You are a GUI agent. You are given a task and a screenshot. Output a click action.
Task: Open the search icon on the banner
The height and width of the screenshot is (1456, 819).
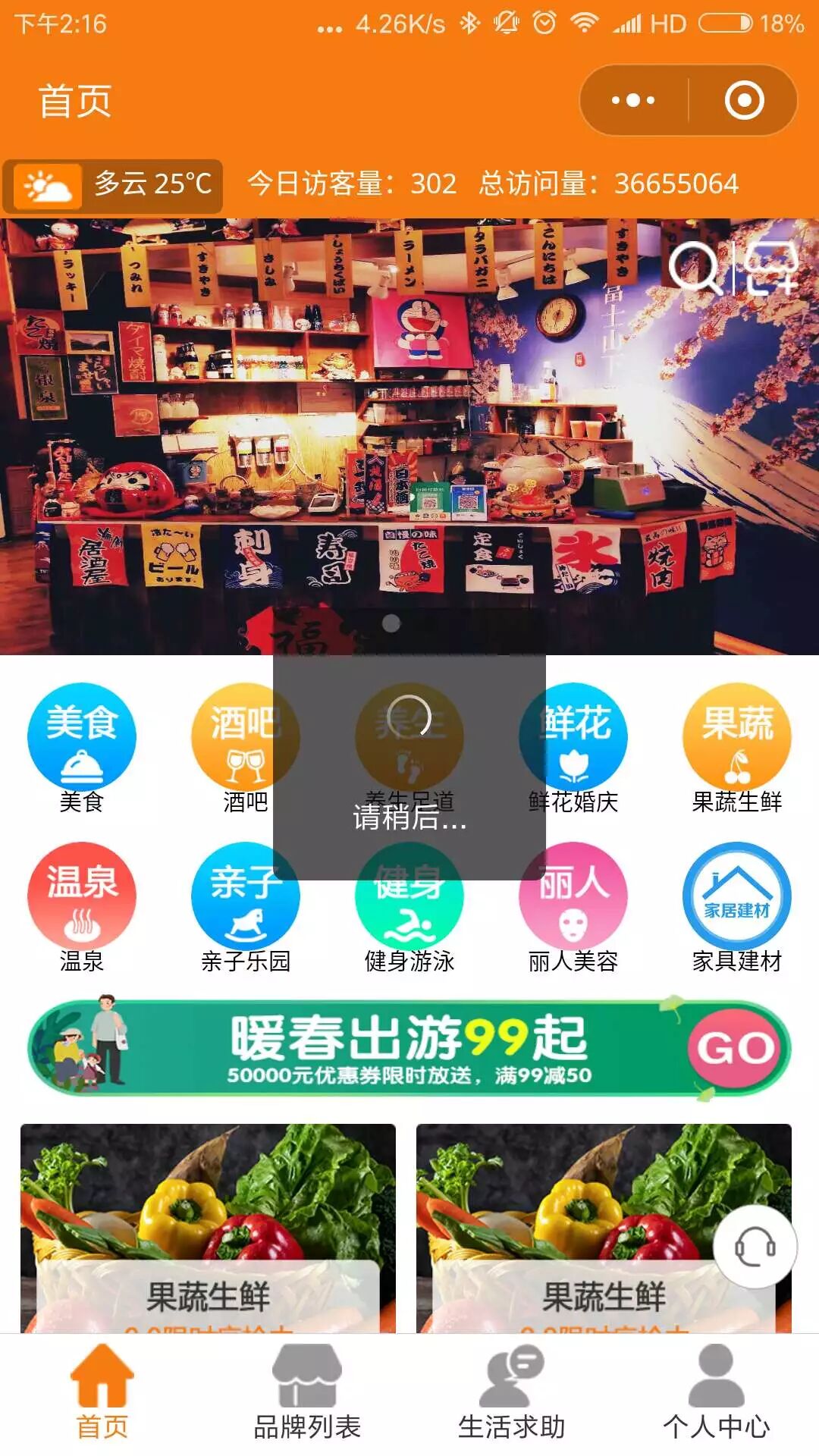click(694, 268)
